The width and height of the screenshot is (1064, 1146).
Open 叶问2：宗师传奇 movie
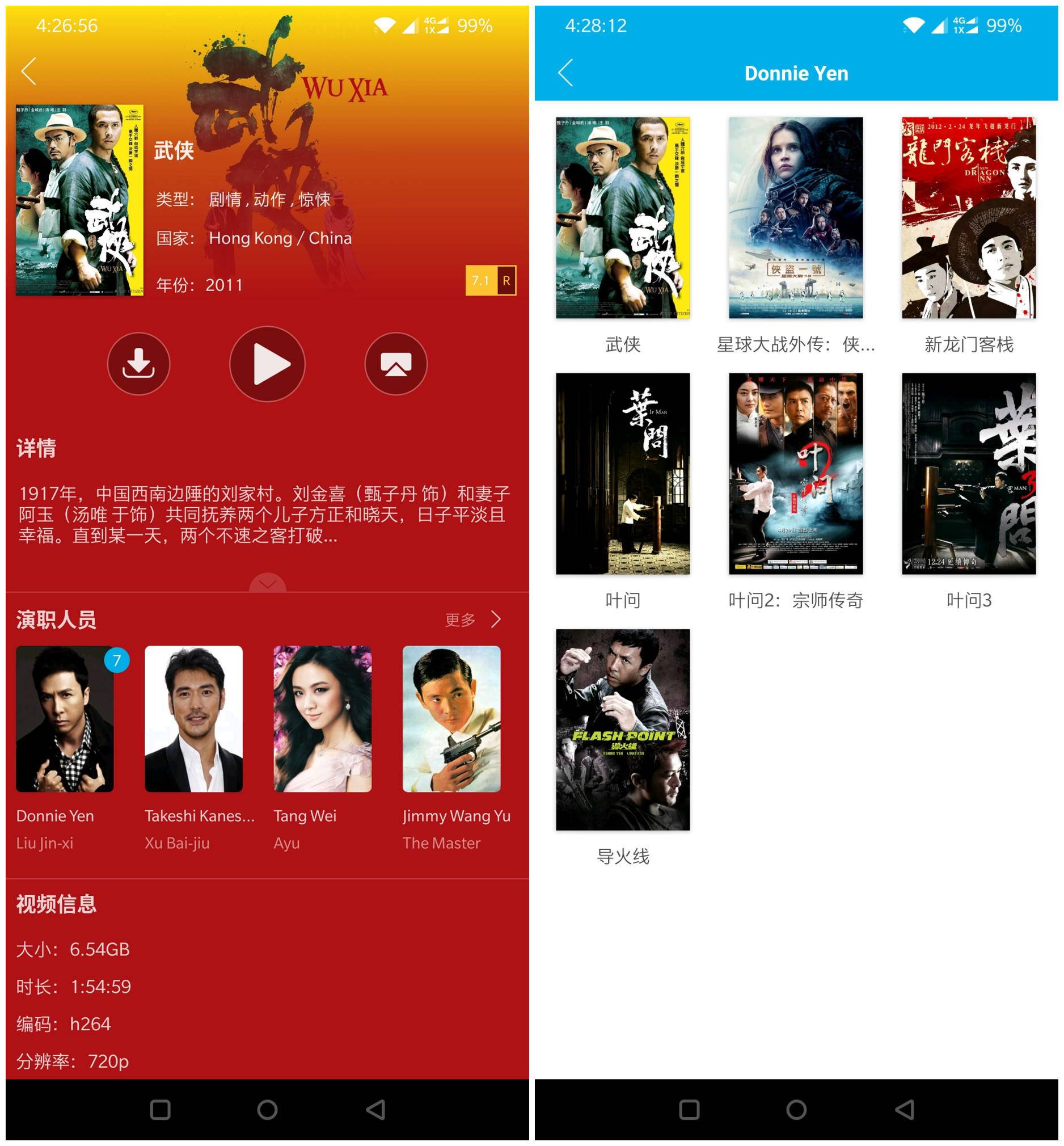[796, 473]
